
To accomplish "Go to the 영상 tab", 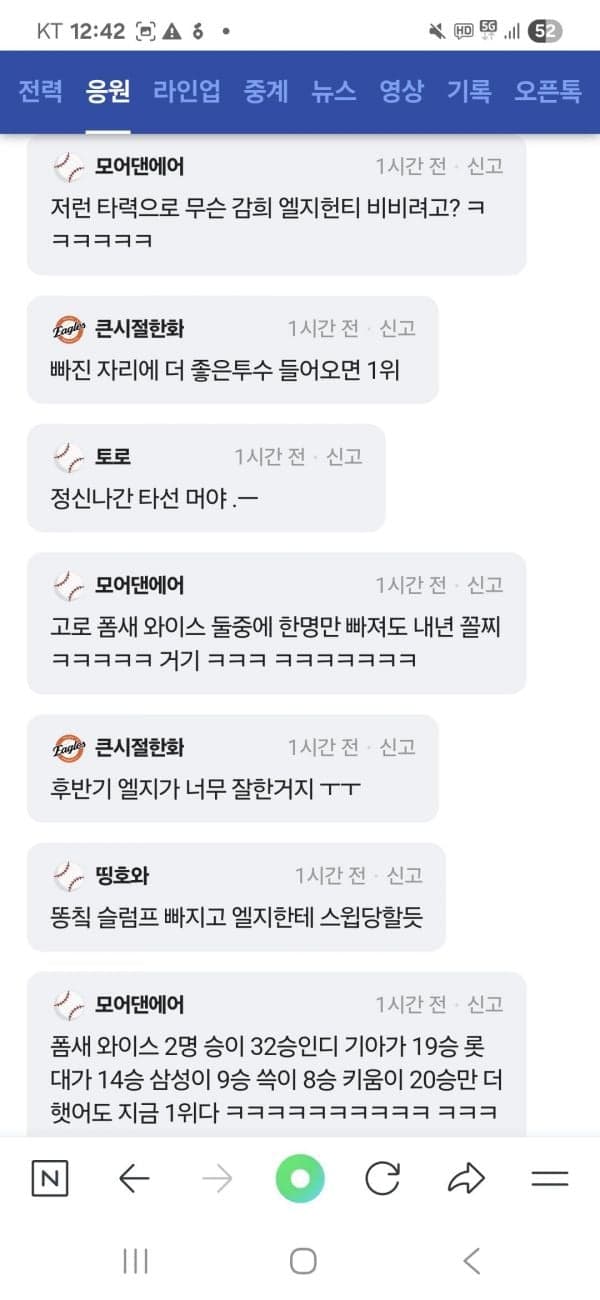I will [x=401, y=92].
